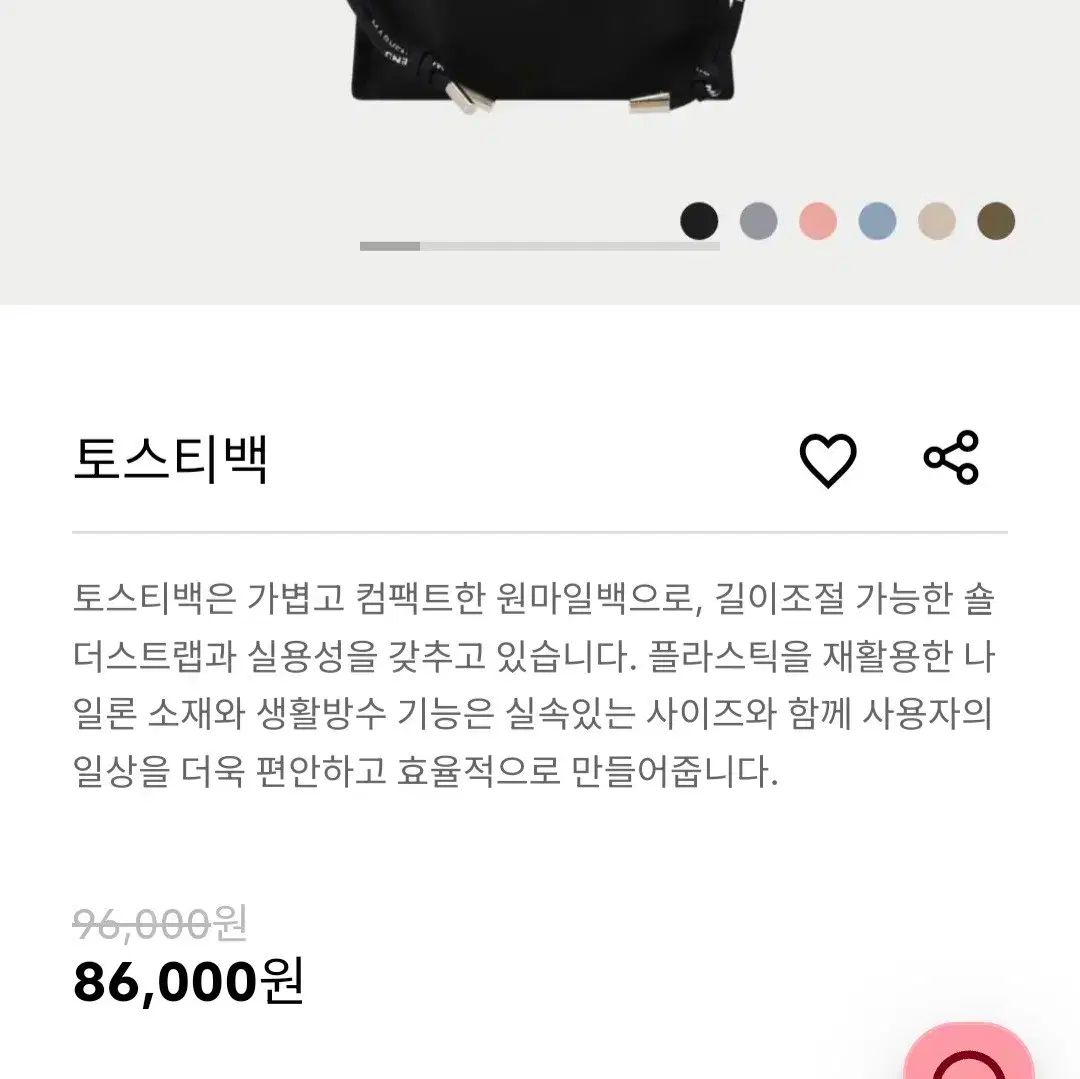Image resolution: width=1080 pixels, height=1079 pixels.
Task: Select the black color swatch
Action: tap(699, 221)
